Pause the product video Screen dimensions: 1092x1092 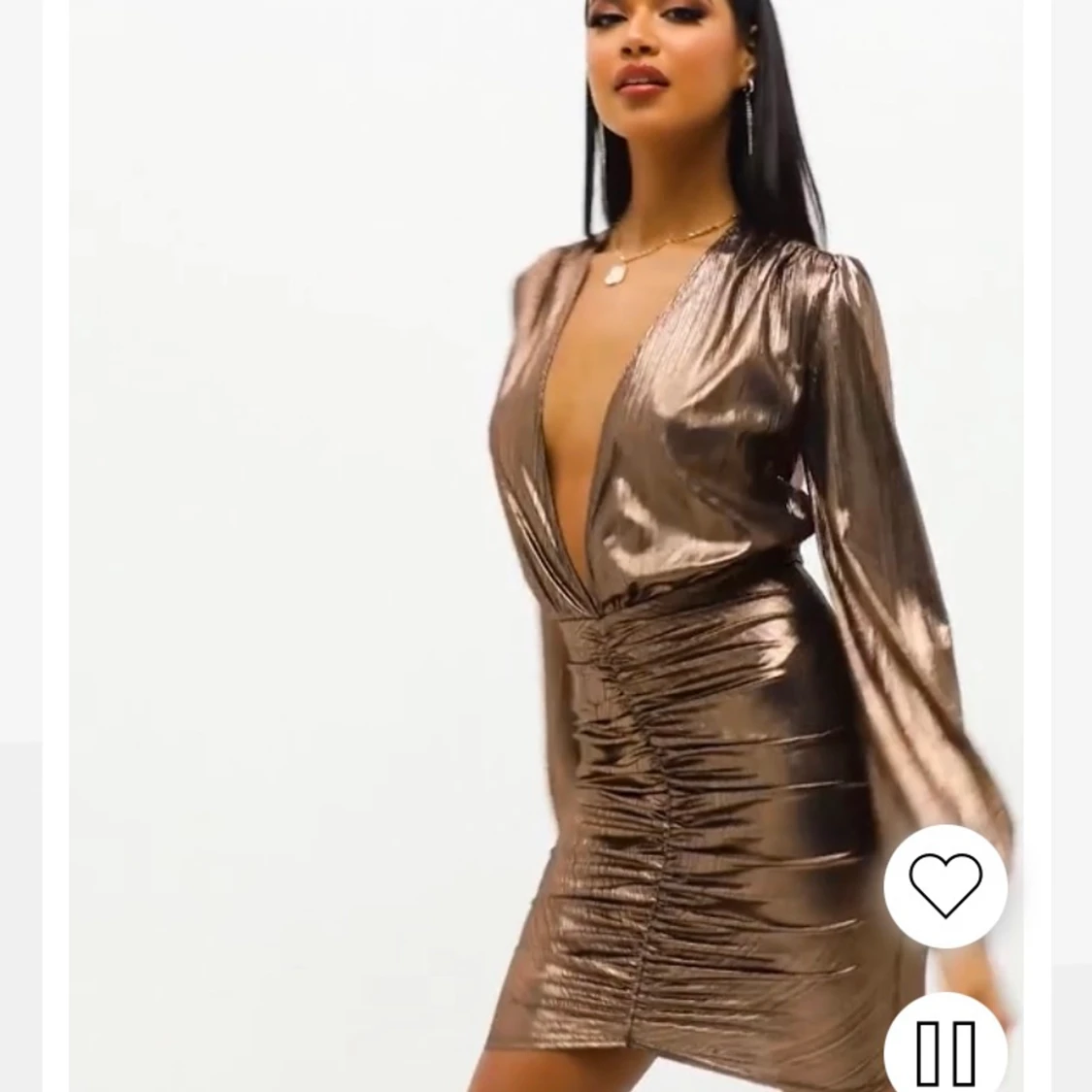944,1049
